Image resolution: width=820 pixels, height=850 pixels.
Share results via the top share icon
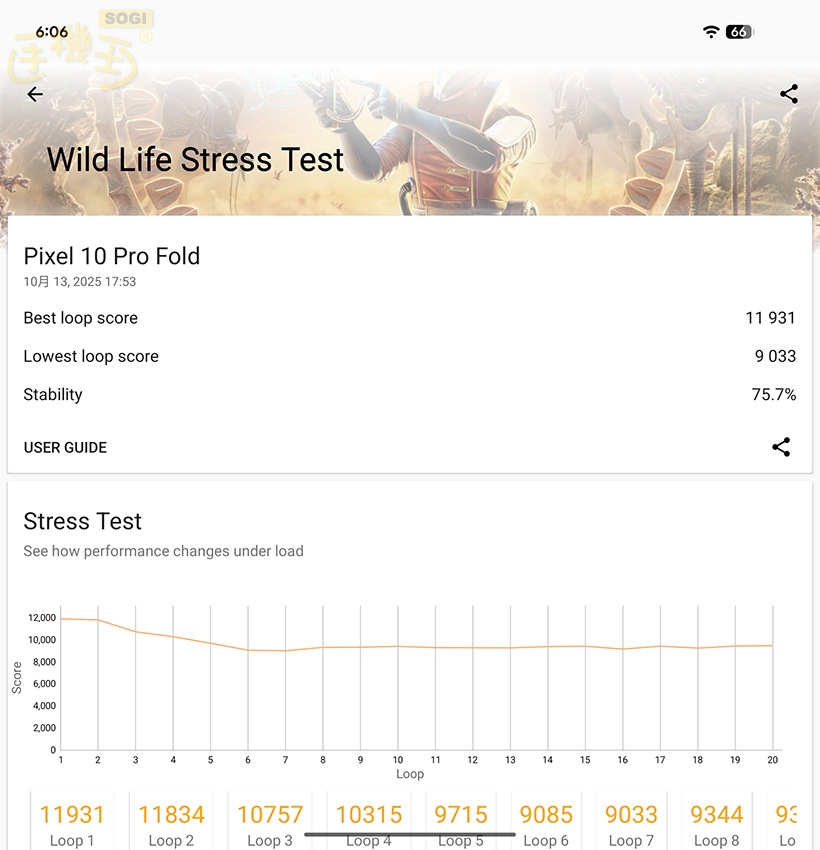788,94
